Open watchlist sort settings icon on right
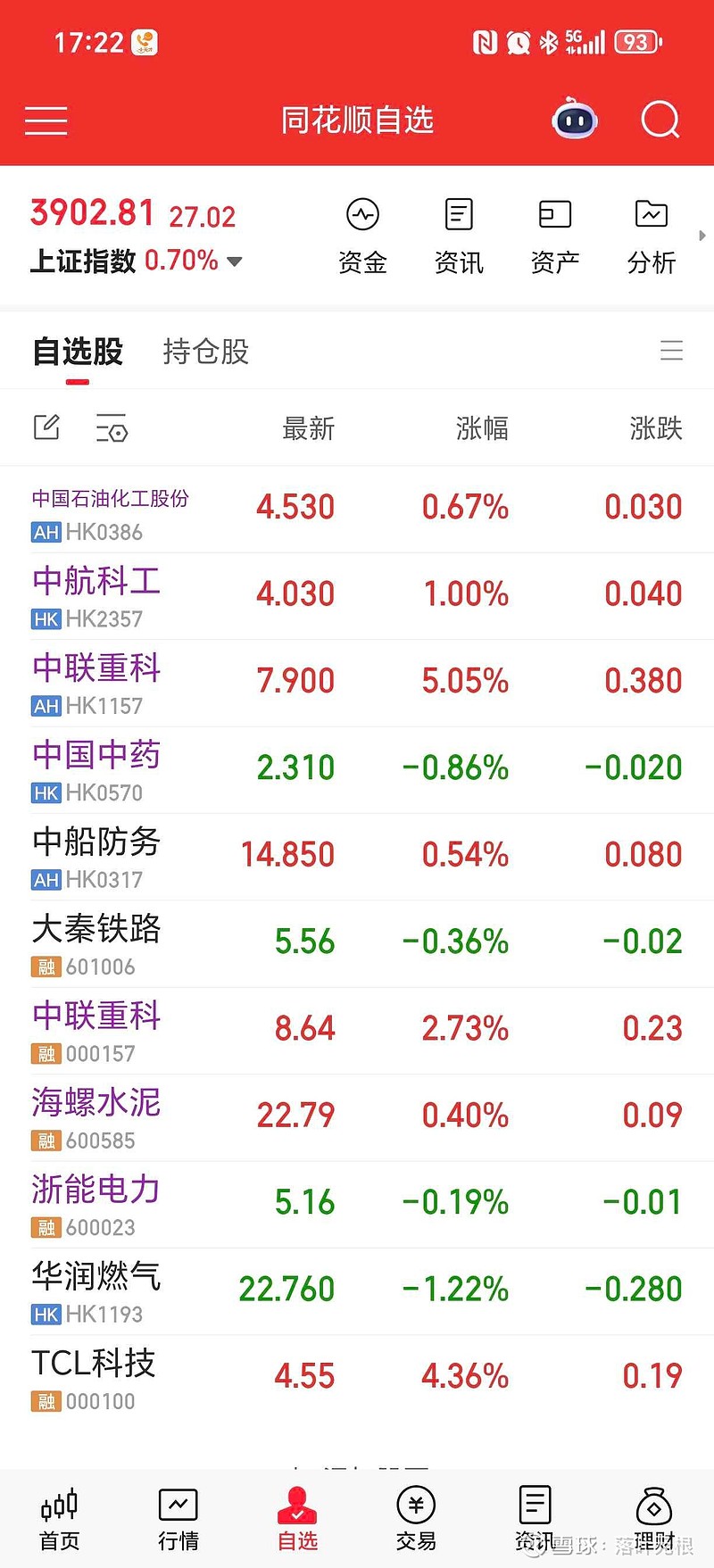This screenshot has width=714, height=1568. pyautogui.click(x=671, y=351)
